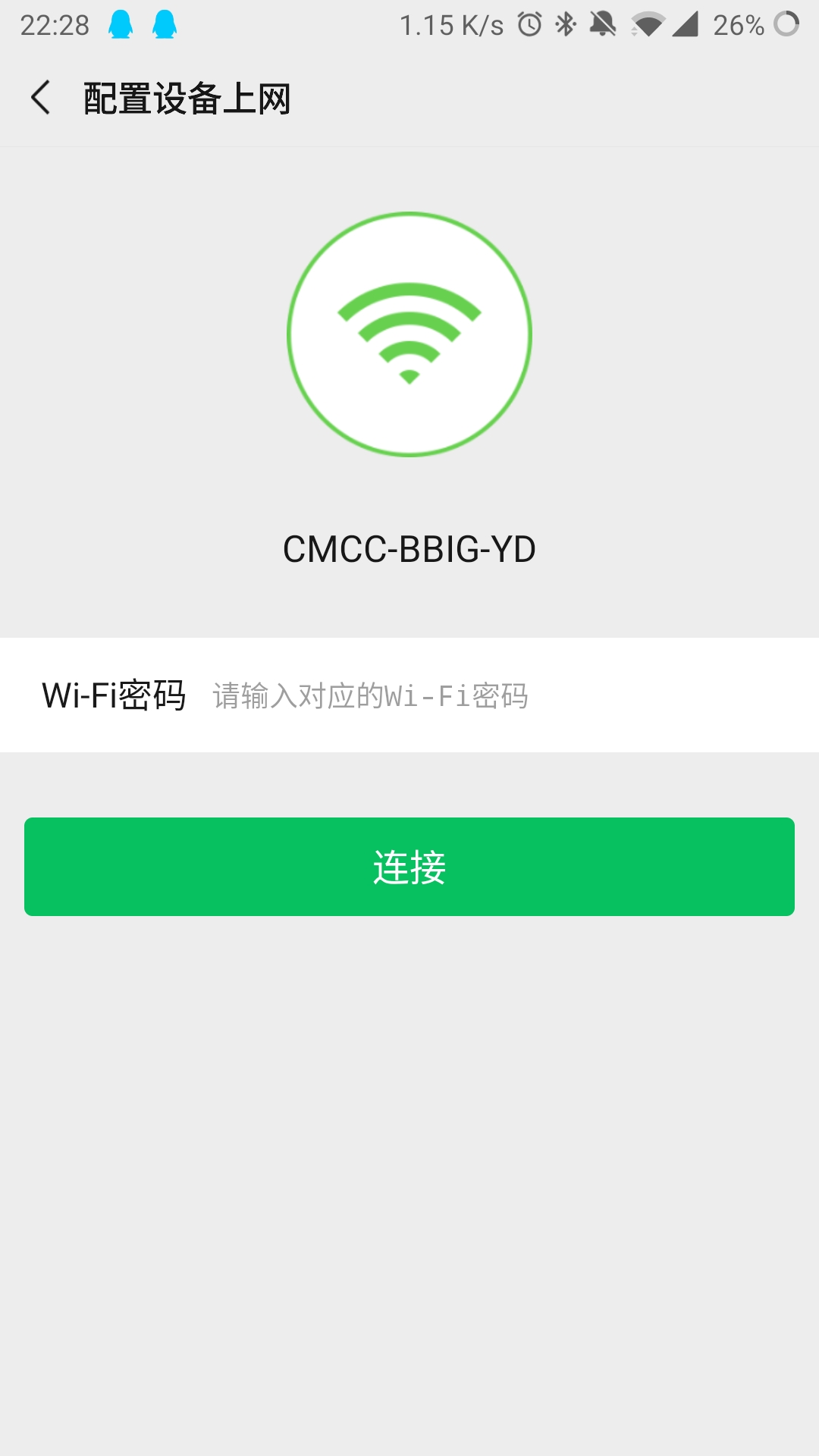This screenshot has height=1456, width=819.
Task: Tap the network name CMCC-BBIG-YD
Action: [409, 548]
